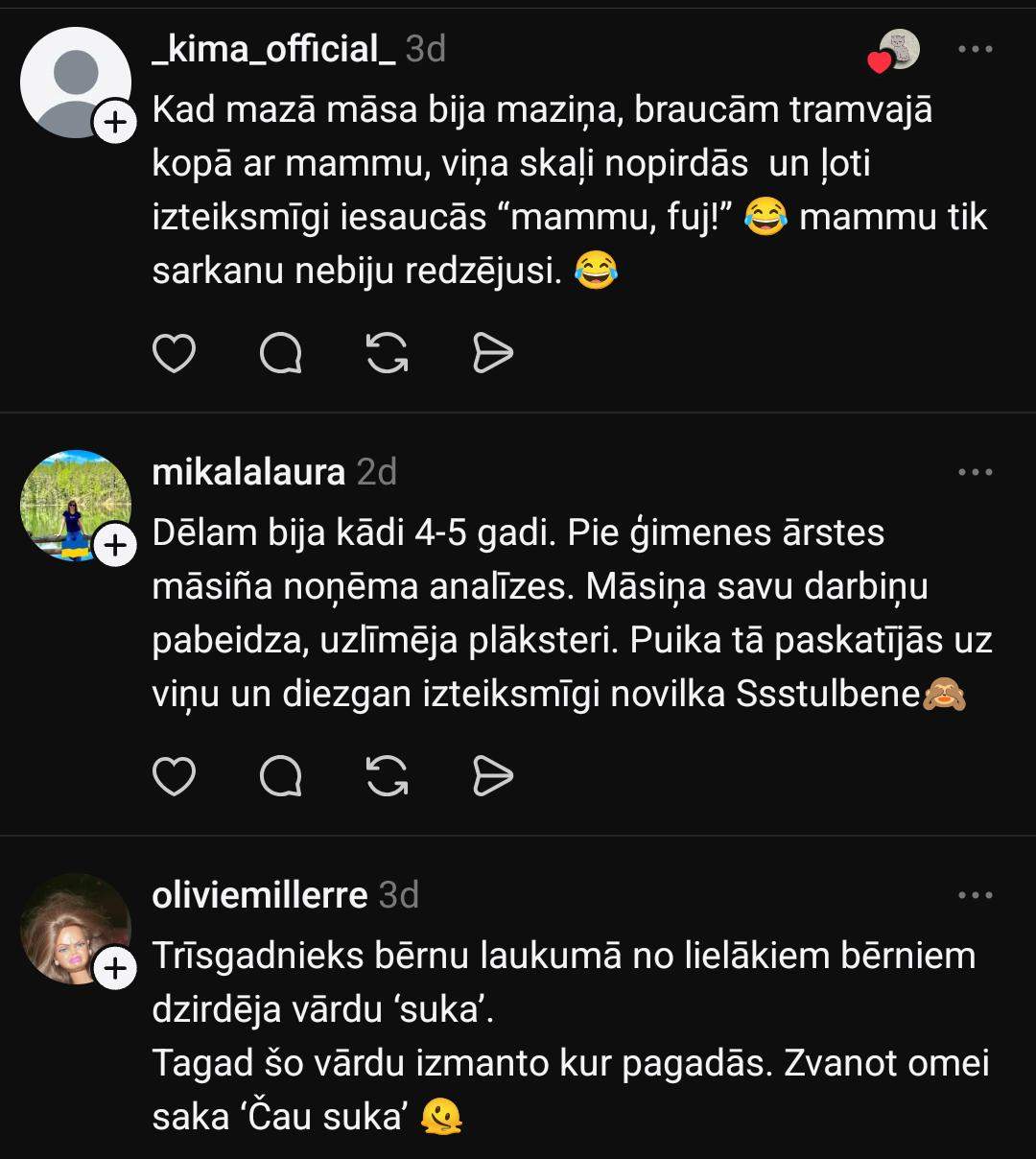
Task: Visit oliviemillerre's profile from username
Action: point(259,895)
